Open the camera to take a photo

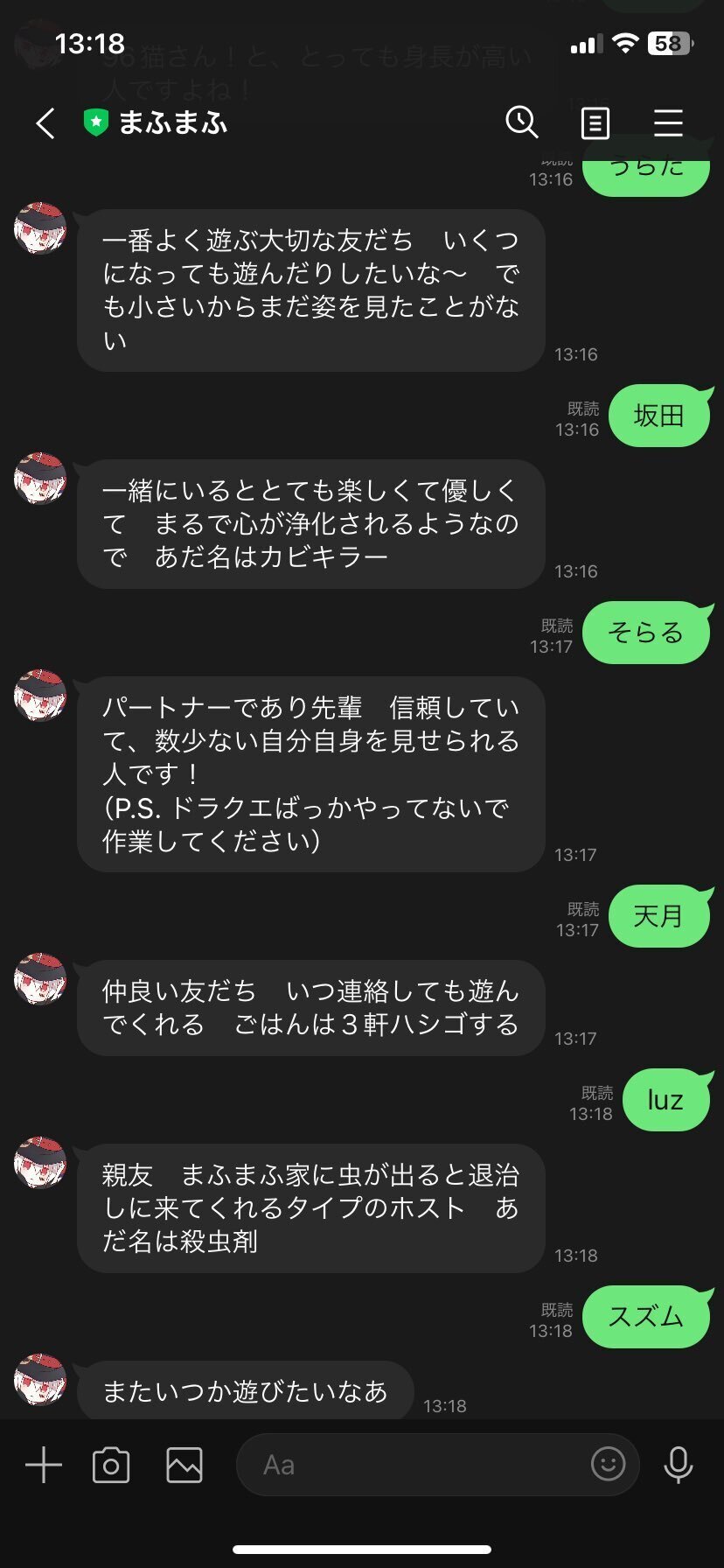111,1465
